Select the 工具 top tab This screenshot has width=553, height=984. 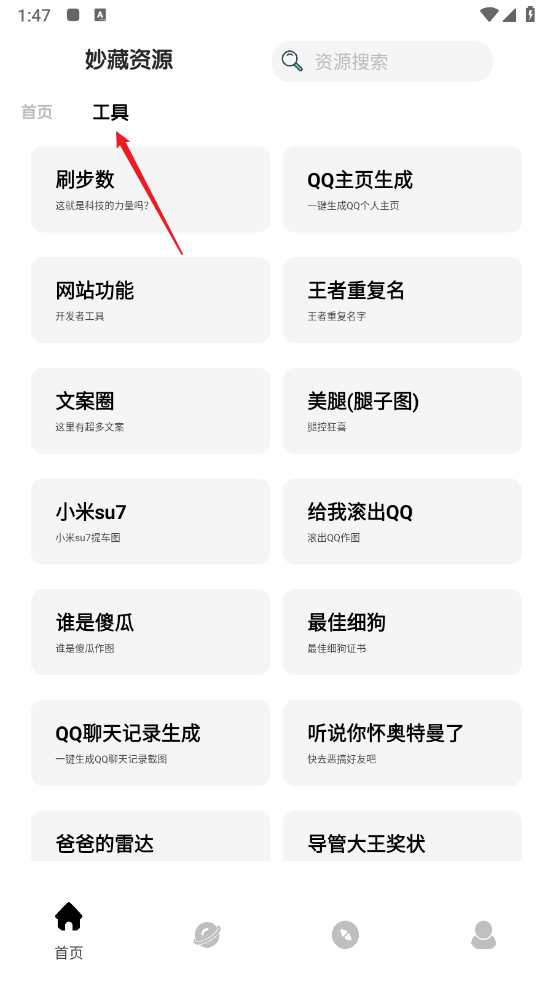tap(110, 112)
